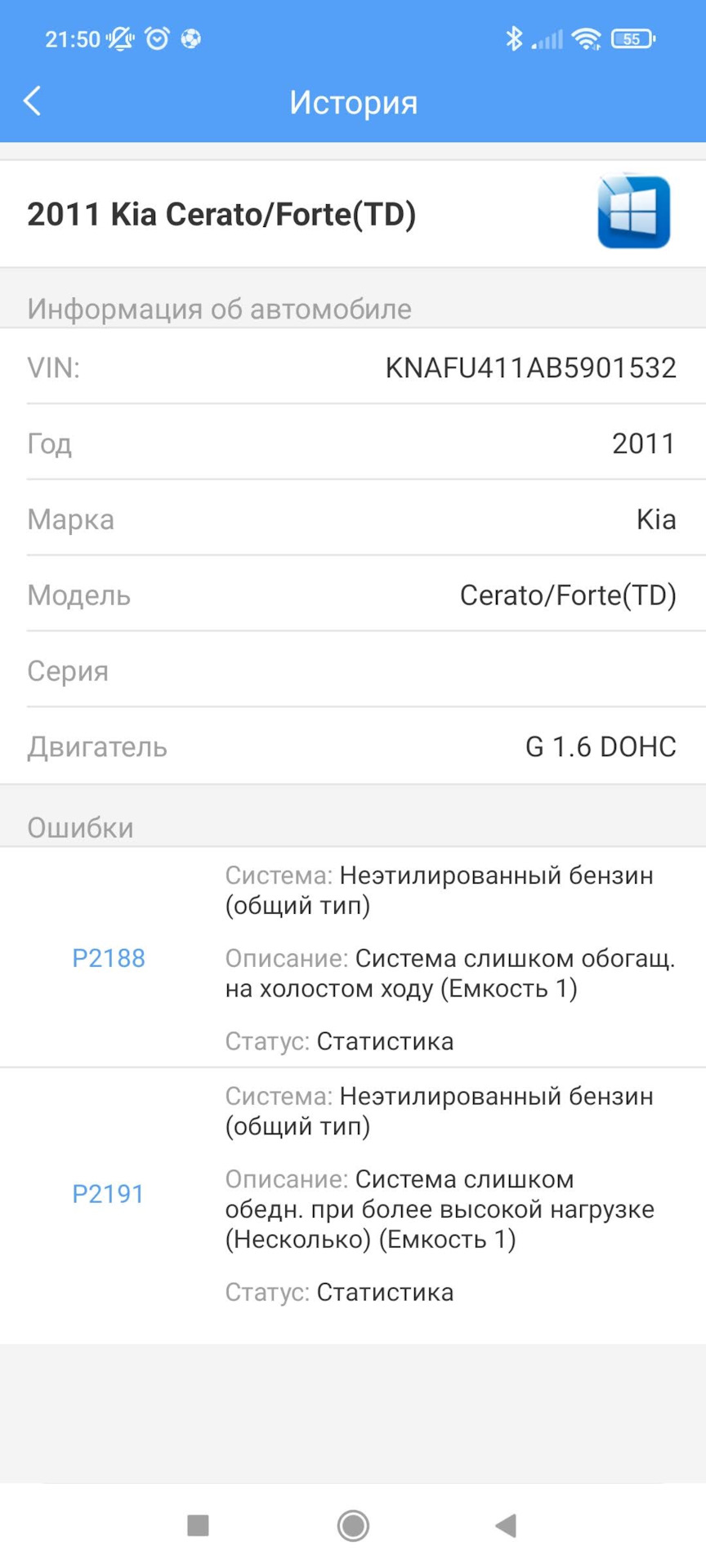Go back from the История screen
The width and height of the screenshot is (706, 1568).
[33, 102]
